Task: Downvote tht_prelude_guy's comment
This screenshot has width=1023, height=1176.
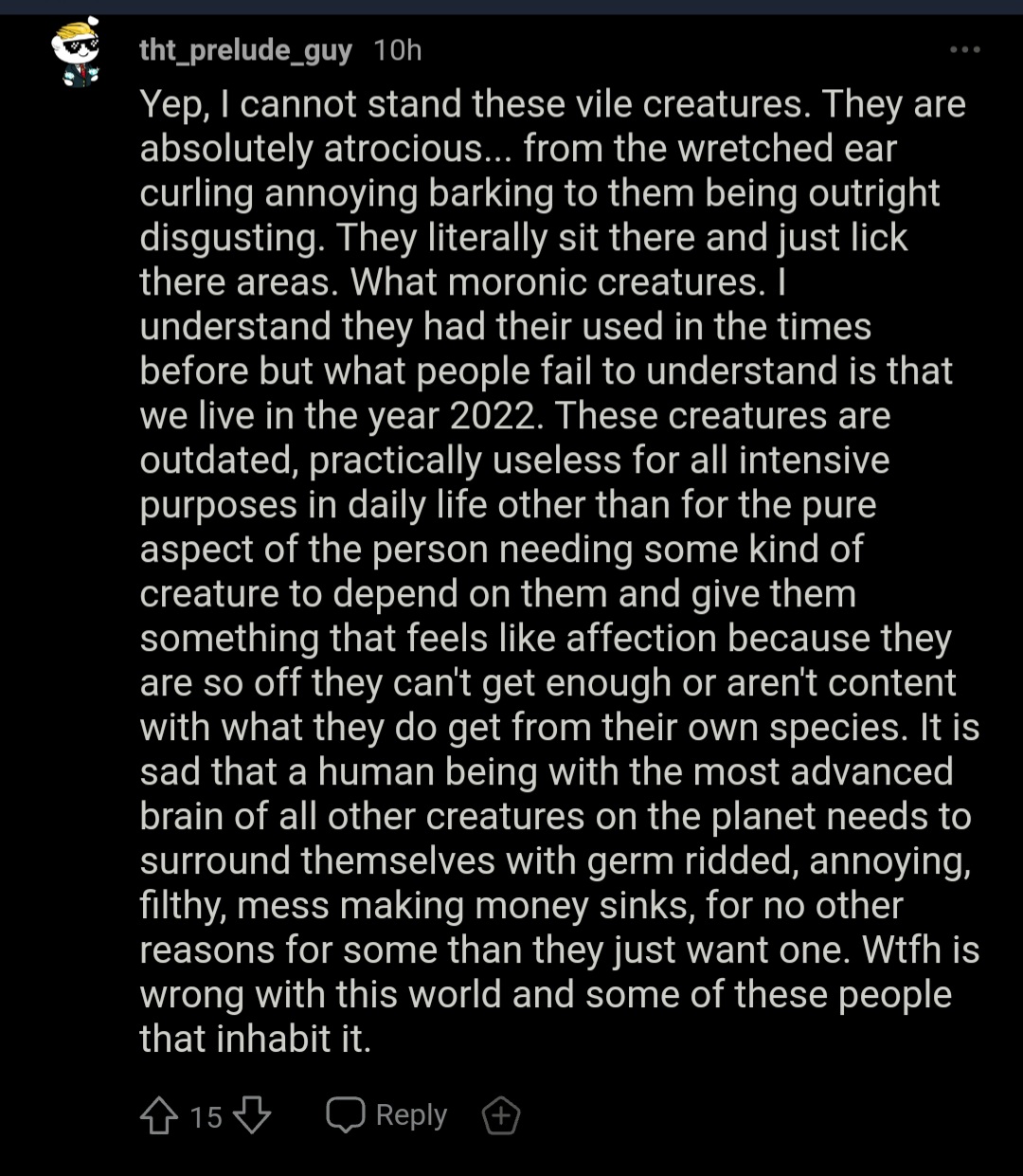Action: coord(252,1116)
